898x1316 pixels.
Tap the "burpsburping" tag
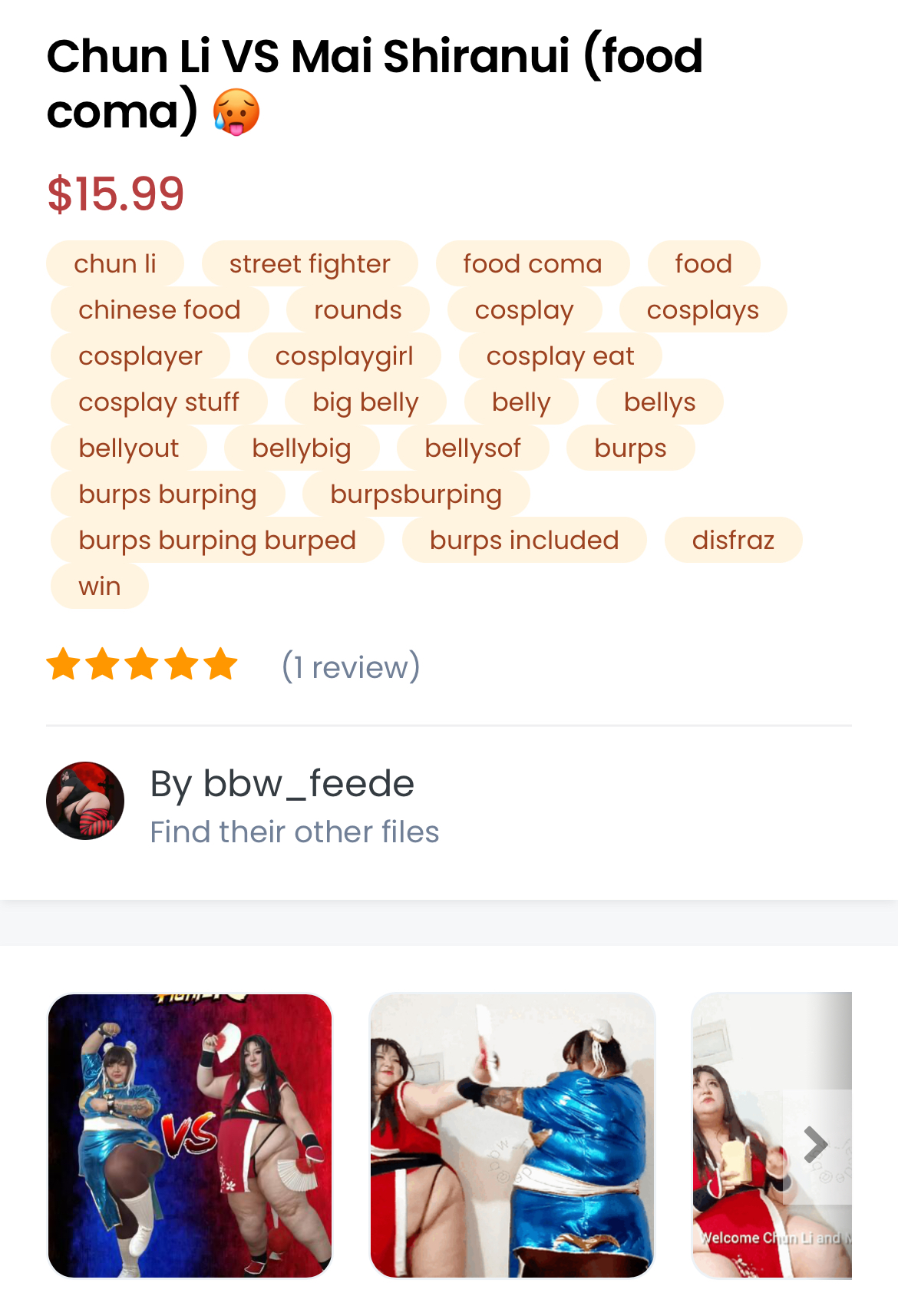416,494
